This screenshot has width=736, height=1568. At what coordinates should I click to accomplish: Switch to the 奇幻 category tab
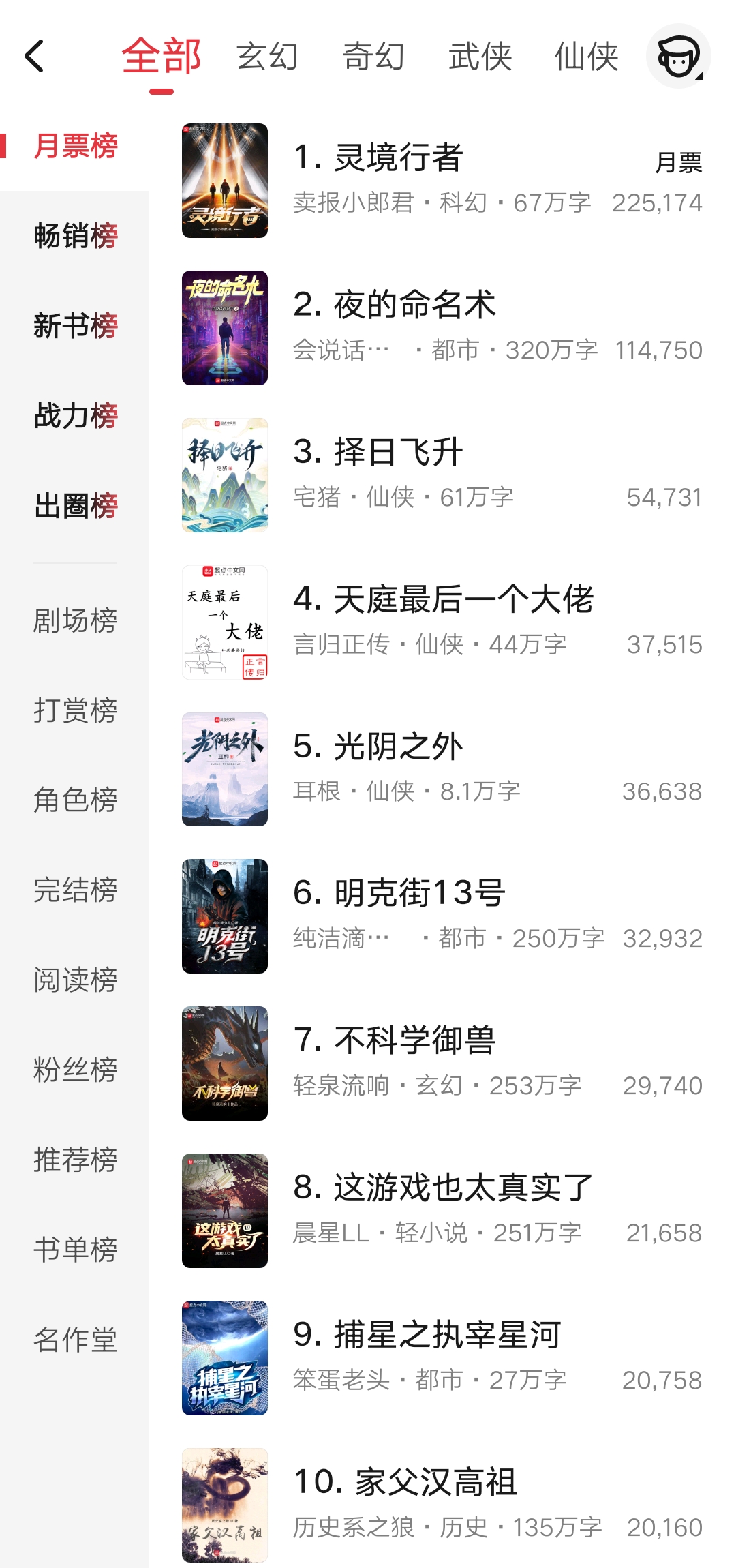(x=372, y=59)
